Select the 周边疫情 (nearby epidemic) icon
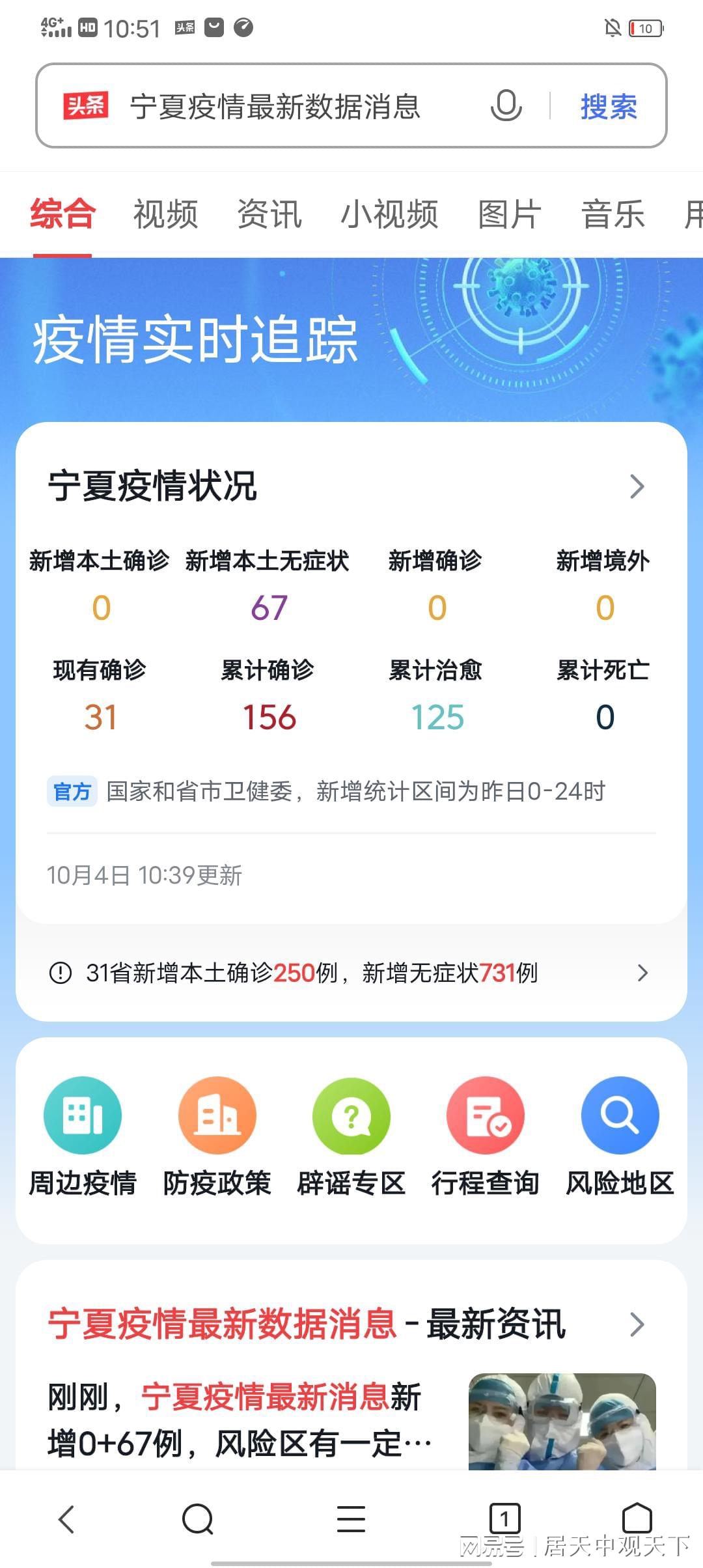The image size is (703, 1568). pos(83,1115)
